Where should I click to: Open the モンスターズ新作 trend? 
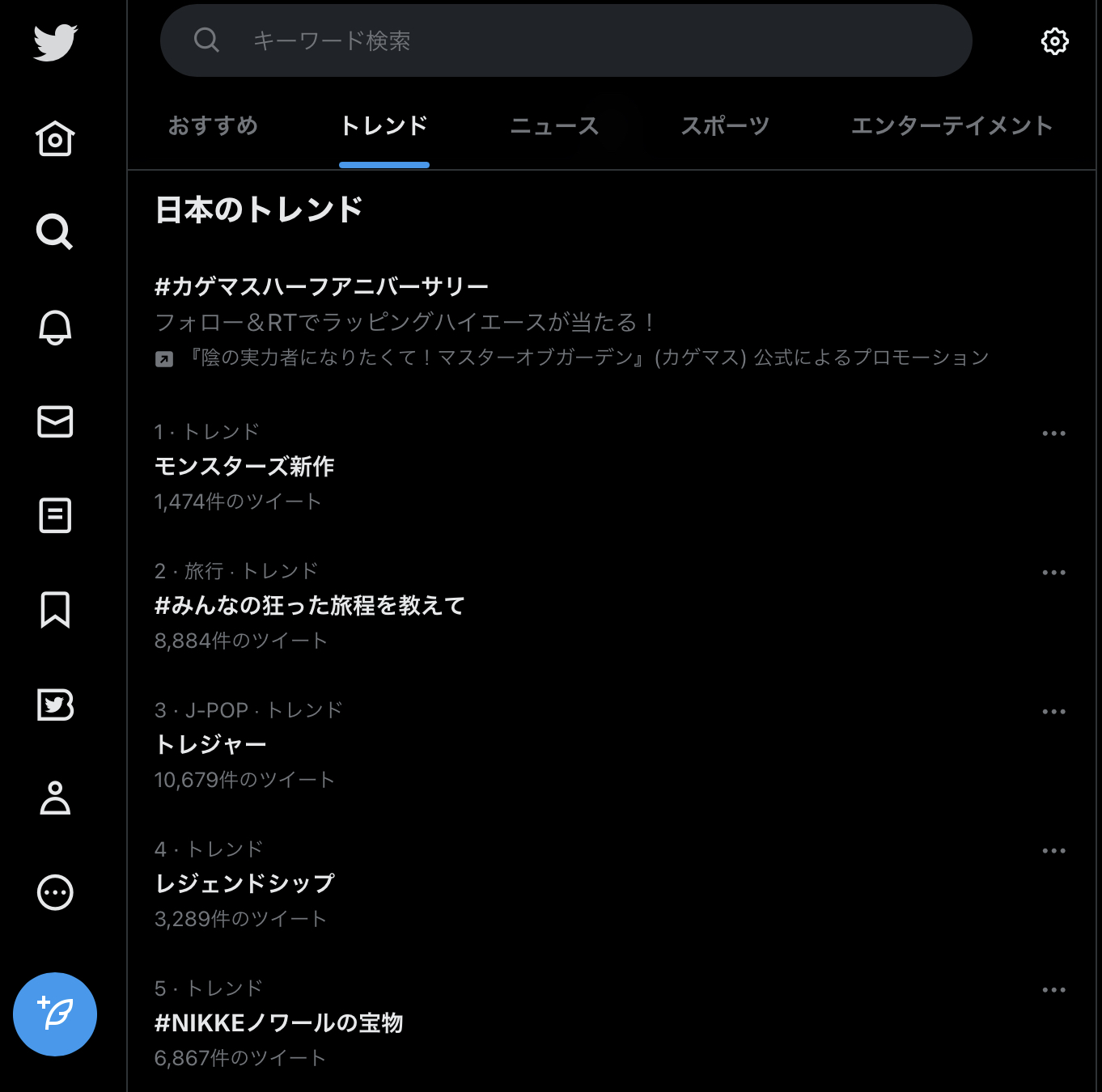[612, 467]
